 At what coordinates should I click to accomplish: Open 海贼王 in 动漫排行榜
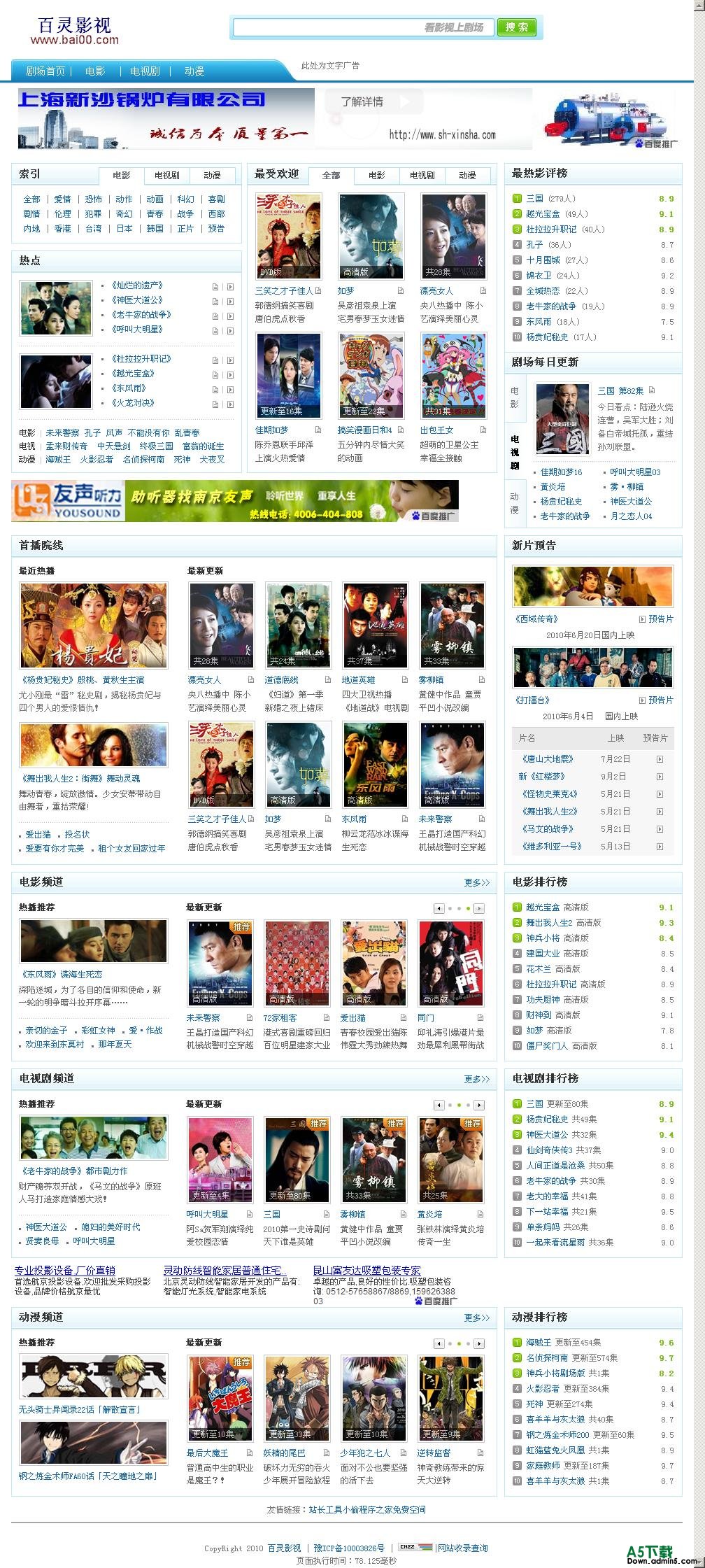pos(538,1343)
